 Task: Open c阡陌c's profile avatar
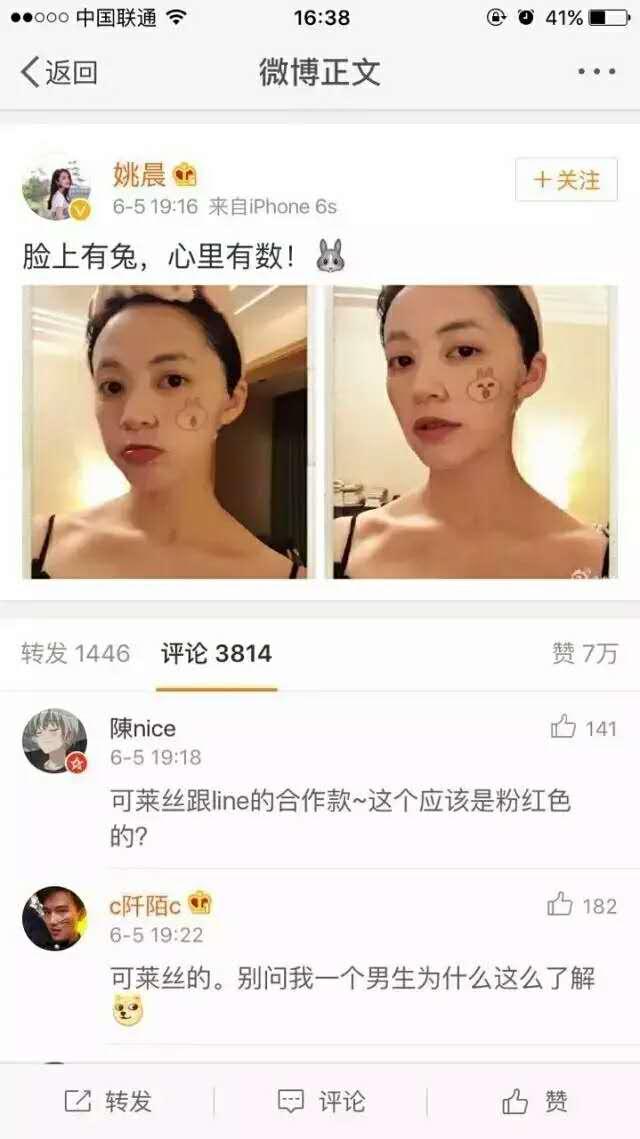55,918
